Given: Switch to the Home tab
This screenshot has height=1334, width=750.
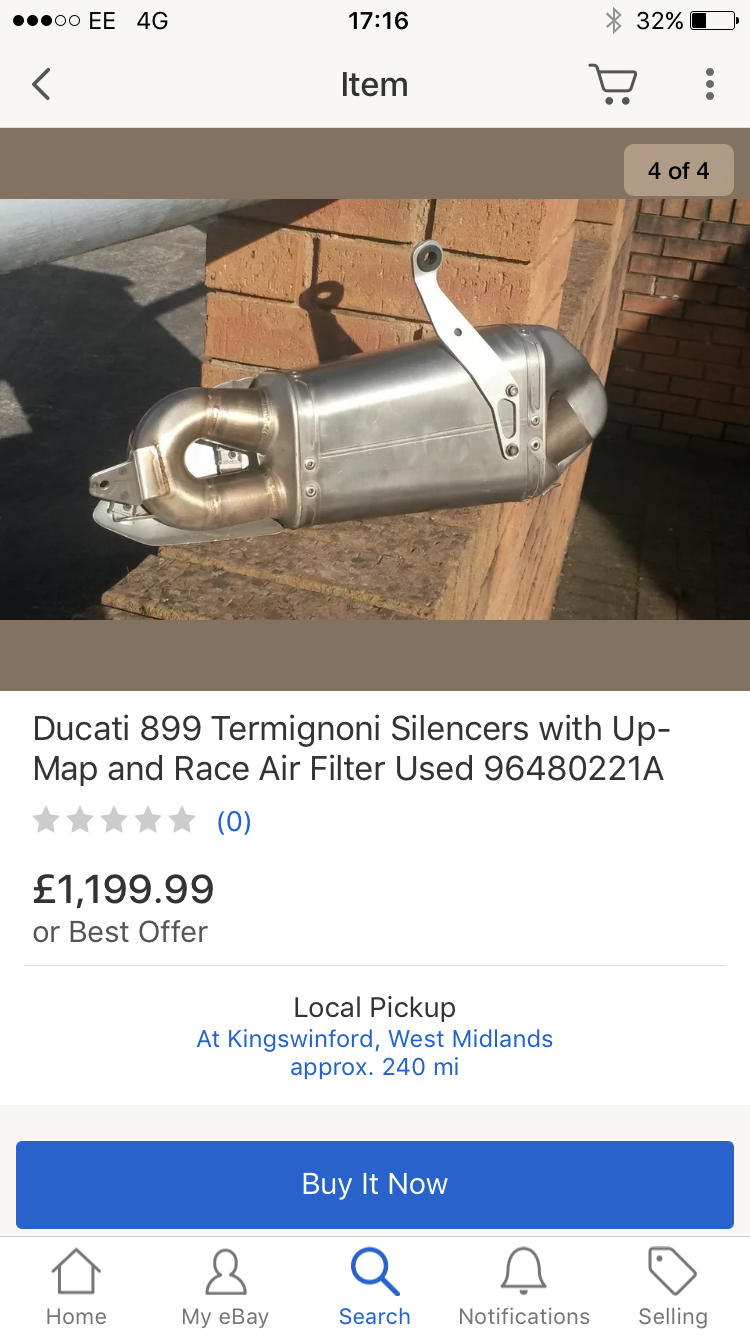Looking at the screenshot, I should click(76, 1288).
